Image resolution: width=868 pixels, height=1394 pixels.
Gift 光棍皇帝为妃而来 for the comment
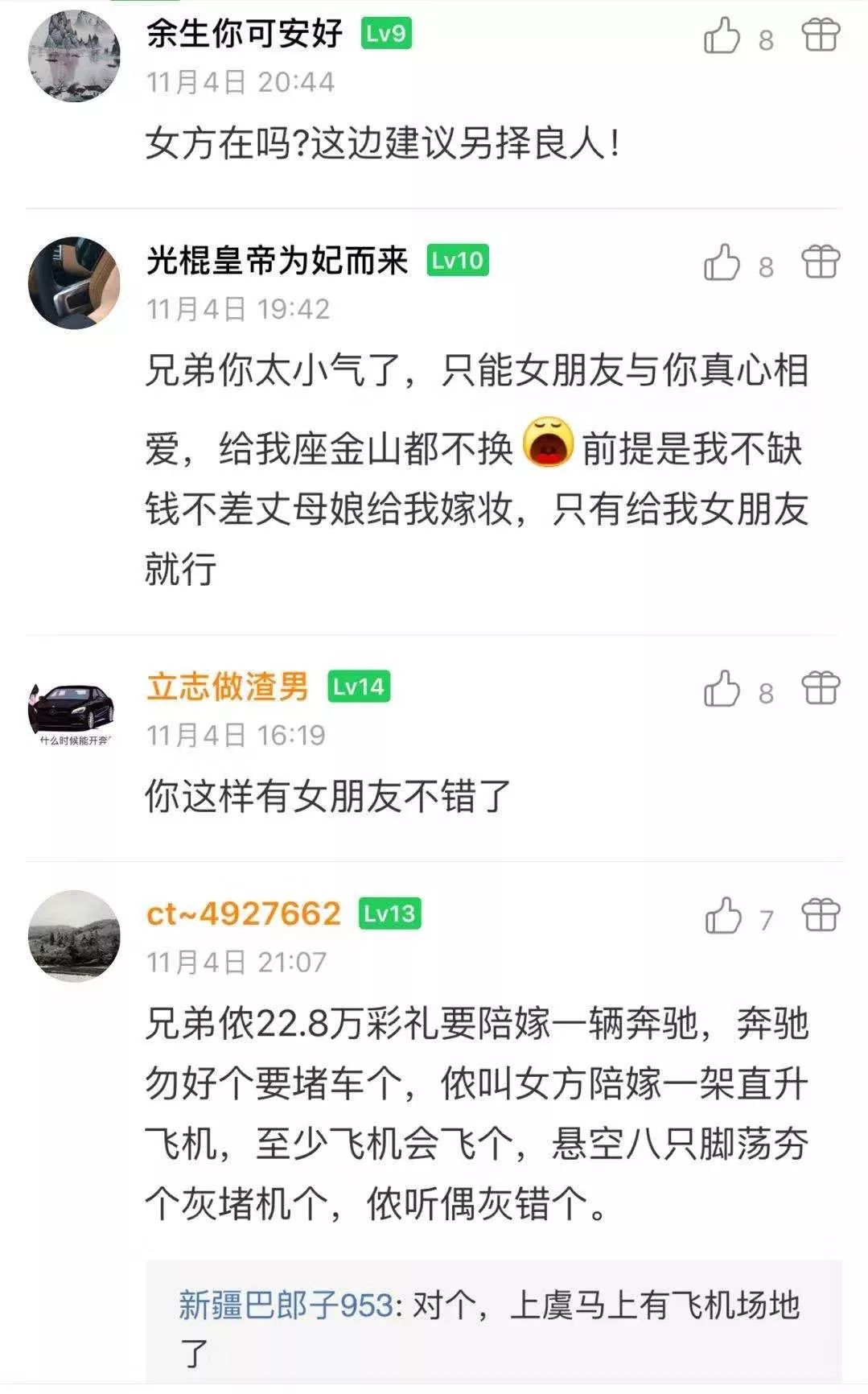point(821,262)
